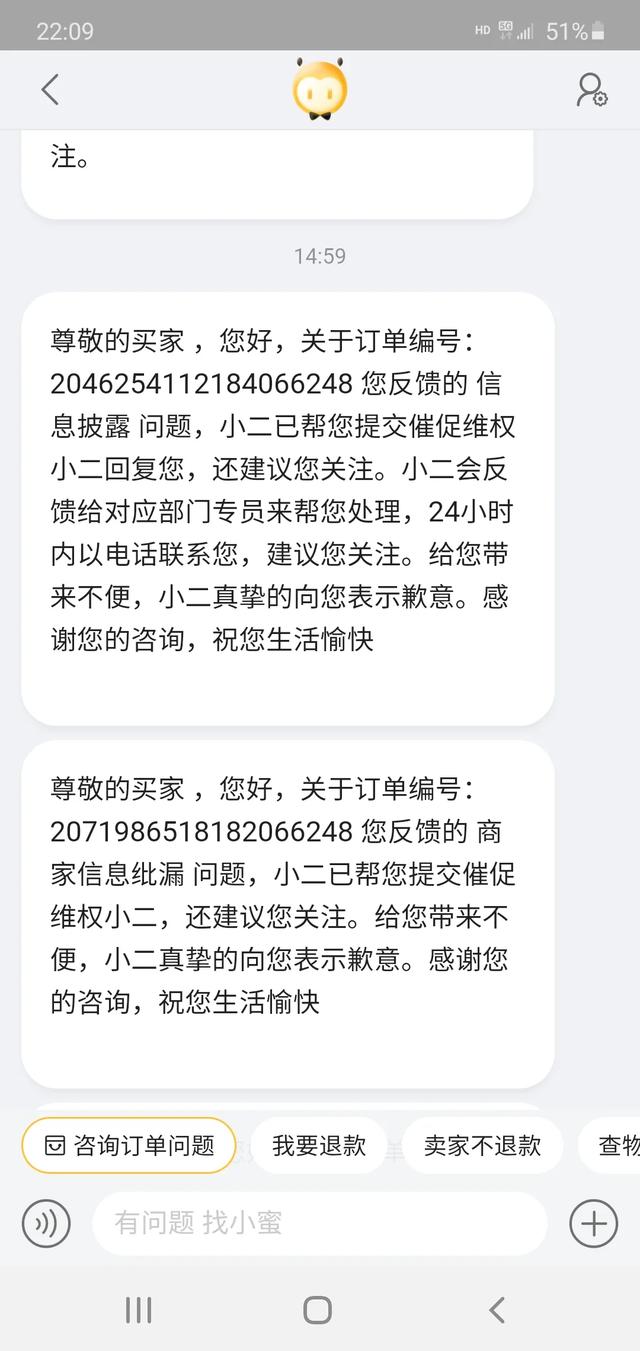Focus the 有问题 找小蜜 message field
Viewport: 640px width, 1351px height.
pos(320,1223)
